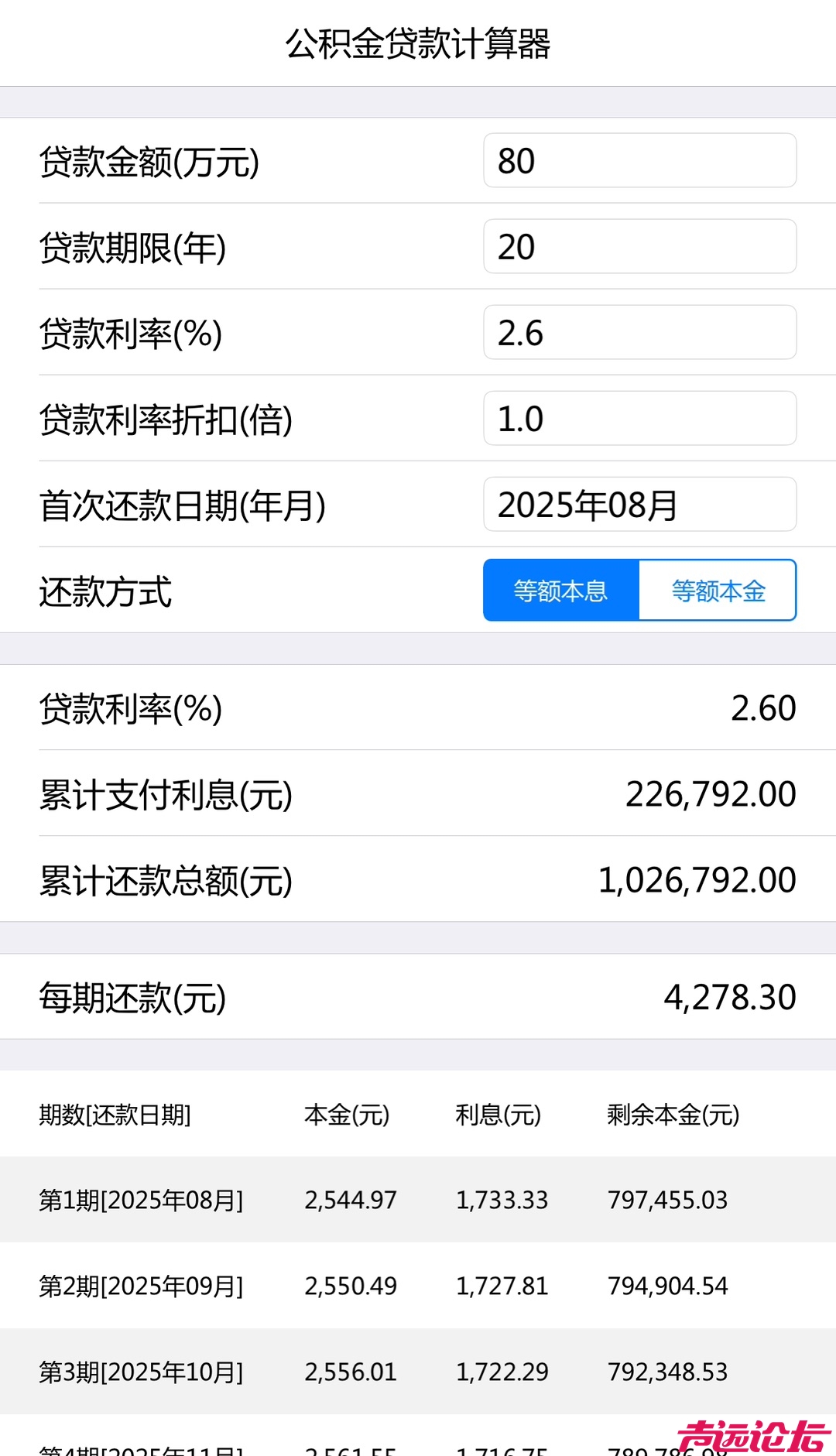Change the 2.6 interest rate field

639,332
